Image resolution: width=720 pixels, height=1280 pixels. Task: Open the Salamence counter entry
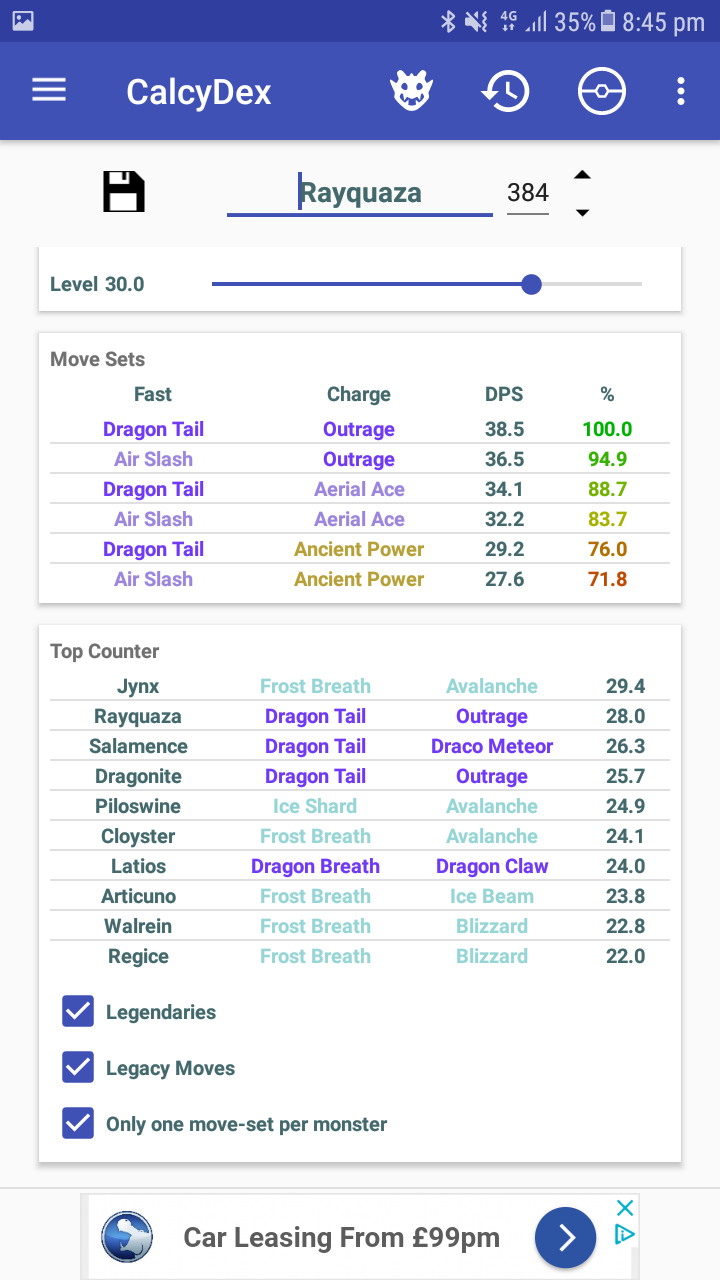click(x=360, y=746)
